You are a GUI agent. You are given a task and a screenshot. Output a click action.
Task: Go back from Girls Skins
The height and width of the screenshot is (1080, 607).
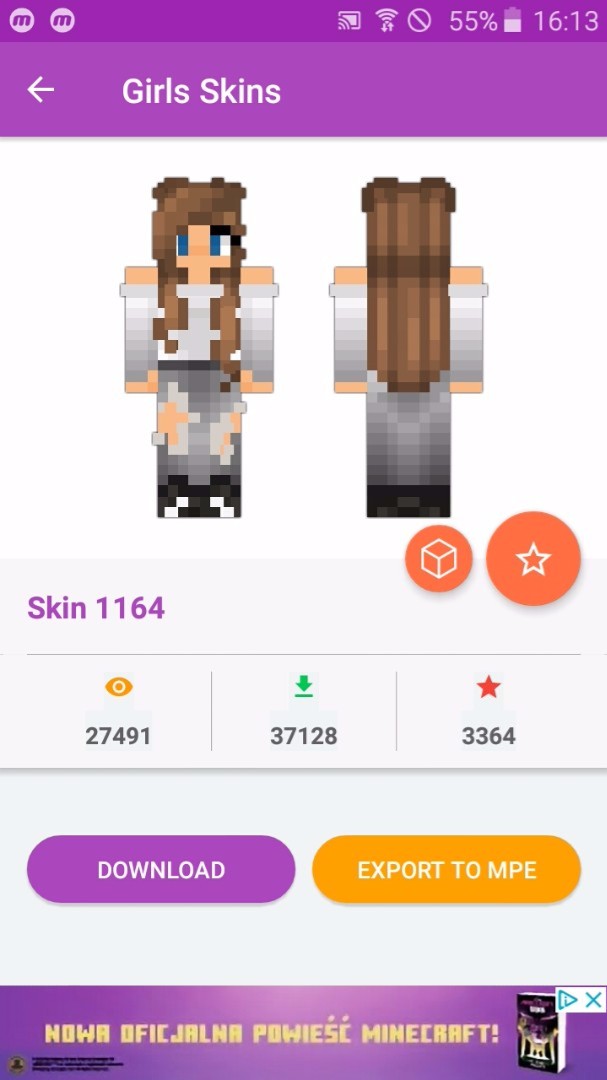pyautogui.click(x=41, y=90)
